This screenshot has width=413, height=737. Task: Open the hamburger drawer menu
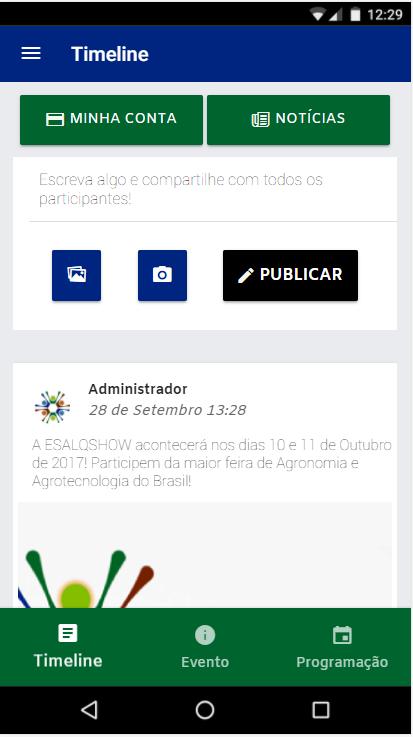click(x=31, y=54)
